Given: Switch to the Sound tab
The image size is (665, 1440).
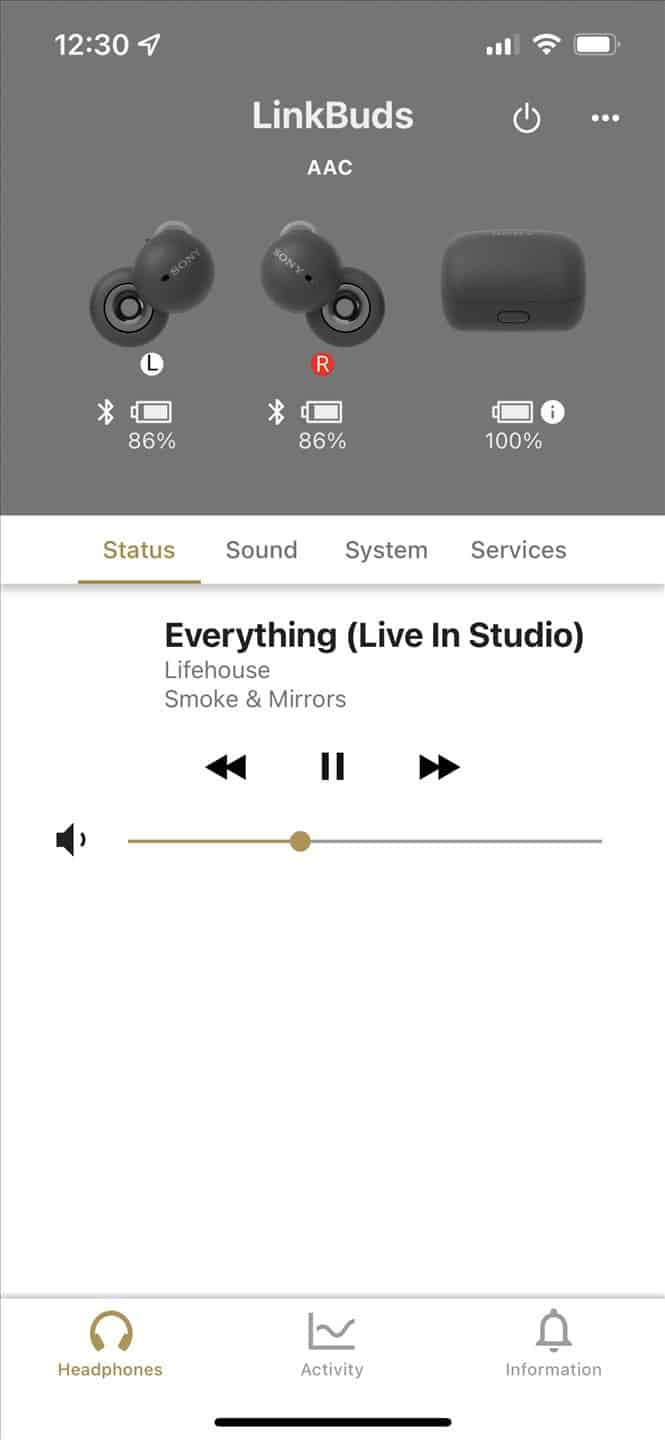Looking at the screenshot, I should pos(261,550).
